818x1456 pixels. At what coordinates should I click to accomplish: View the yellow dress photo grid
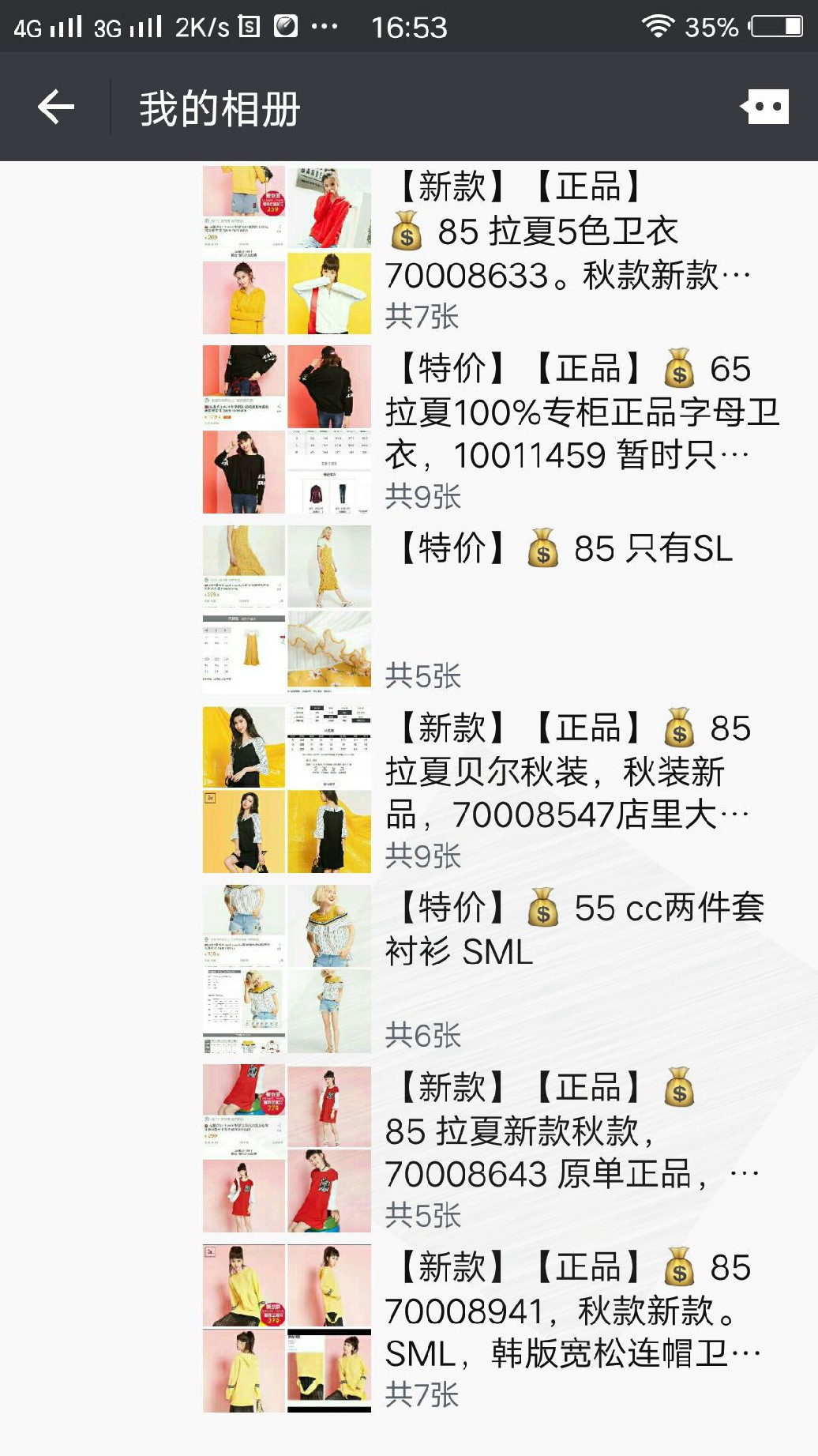(287, 609)
